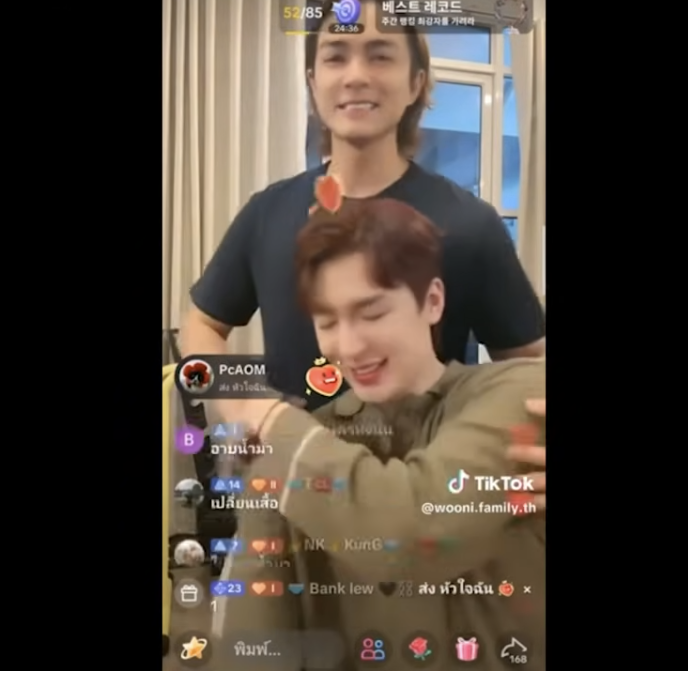The height and width of the screenshot is (674, 688).
Task: Open the shop box icon above the star icon
Action: [x=189, y=593]
